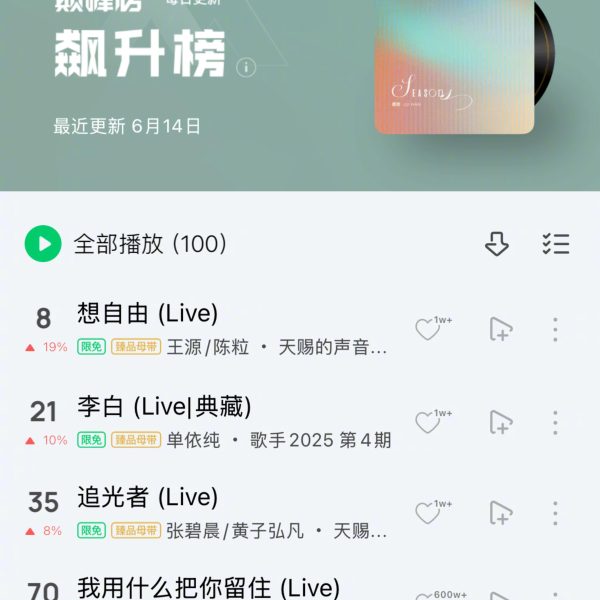Play 我用什么把你留住 (Live)

[208, 587]
